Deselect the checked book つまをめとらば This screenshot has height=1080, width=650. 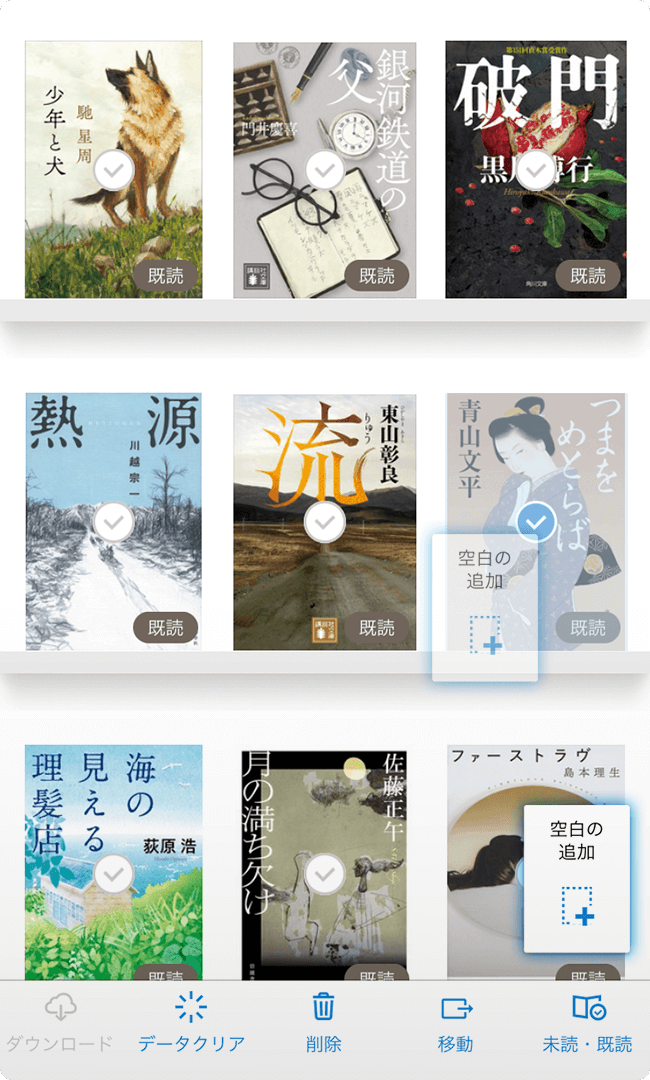click(x=536, y=522)
